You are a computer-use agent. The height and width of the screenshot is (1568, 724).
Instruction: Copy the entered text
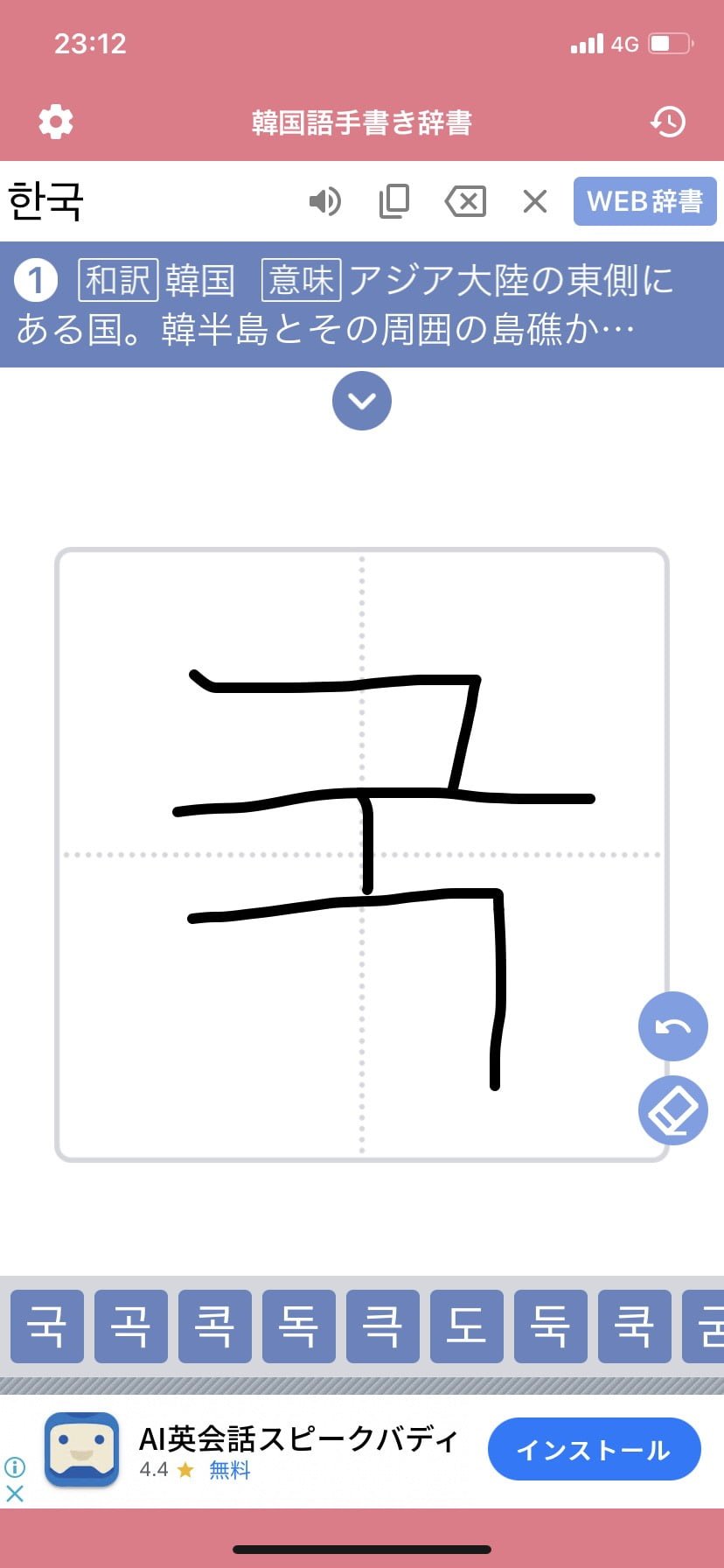pos(394,202)
